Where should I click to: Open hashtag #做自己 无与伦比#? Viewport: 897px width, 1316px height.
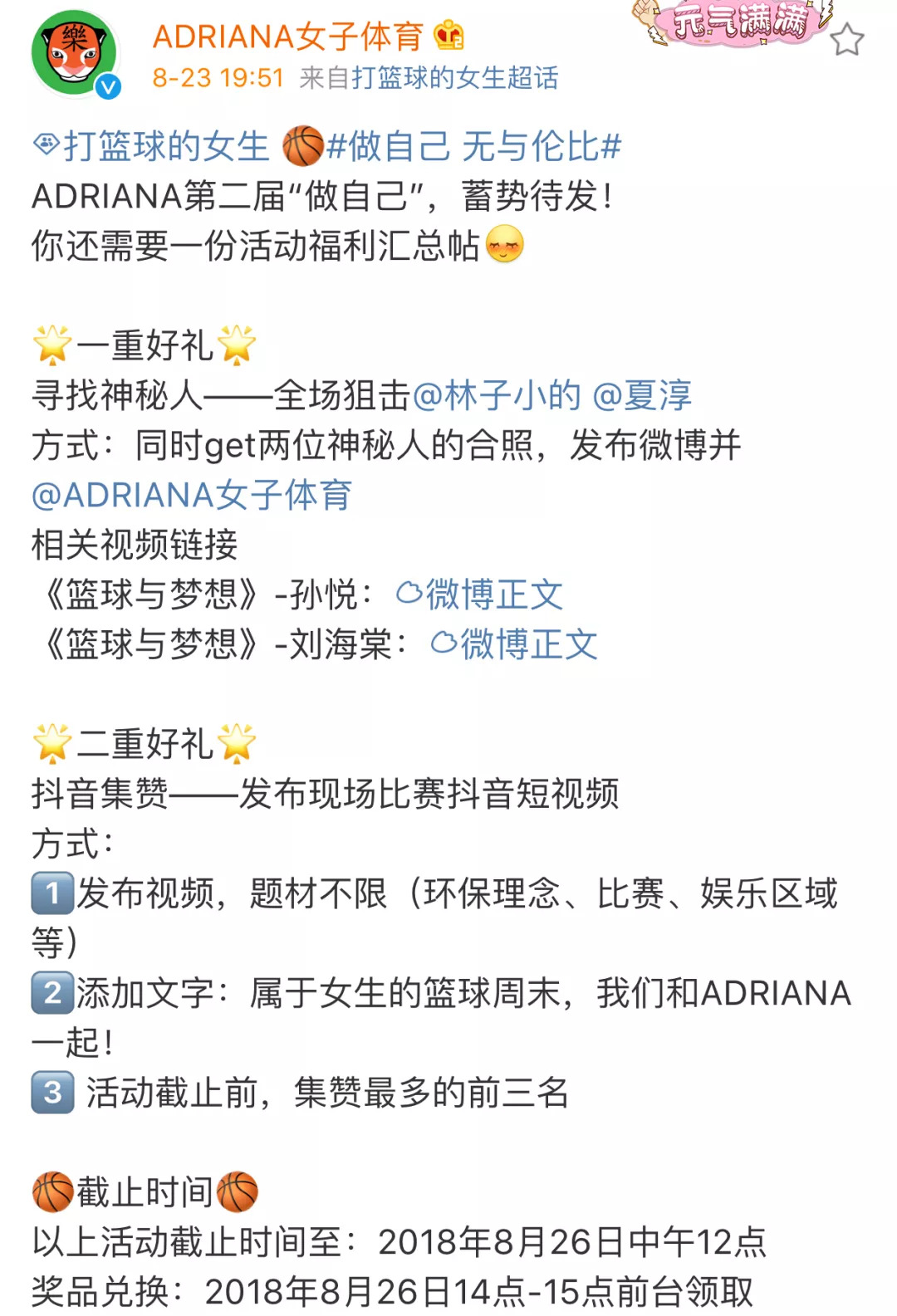coord(473,147)
